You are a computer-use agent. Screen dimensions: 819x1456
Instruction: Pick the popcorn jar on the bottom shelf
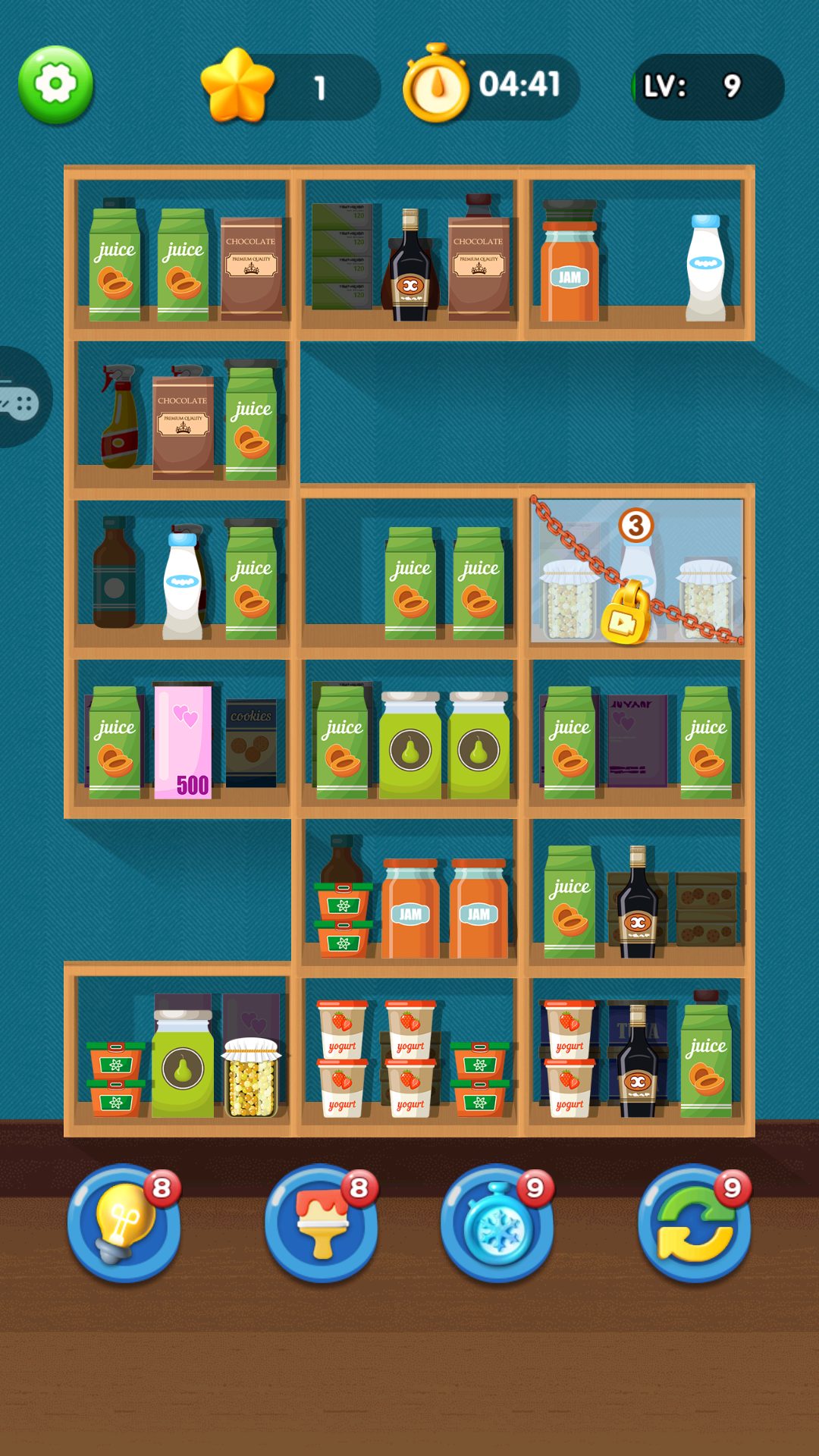pos(251,1077)
